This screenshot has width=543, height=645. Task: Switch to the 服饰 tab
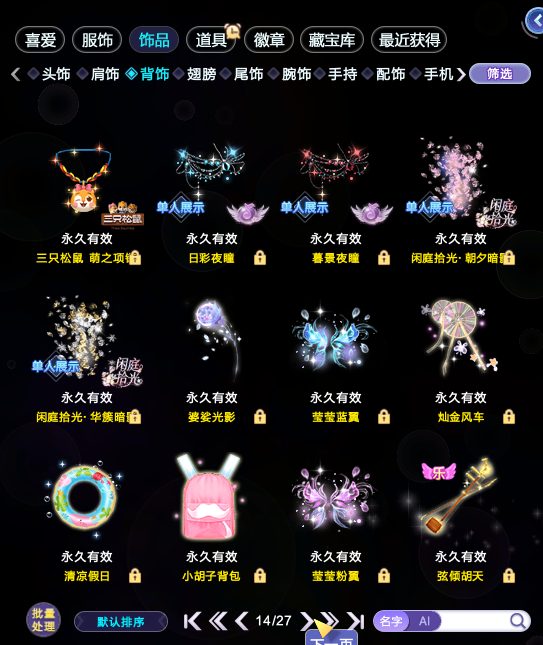point(97,40)
